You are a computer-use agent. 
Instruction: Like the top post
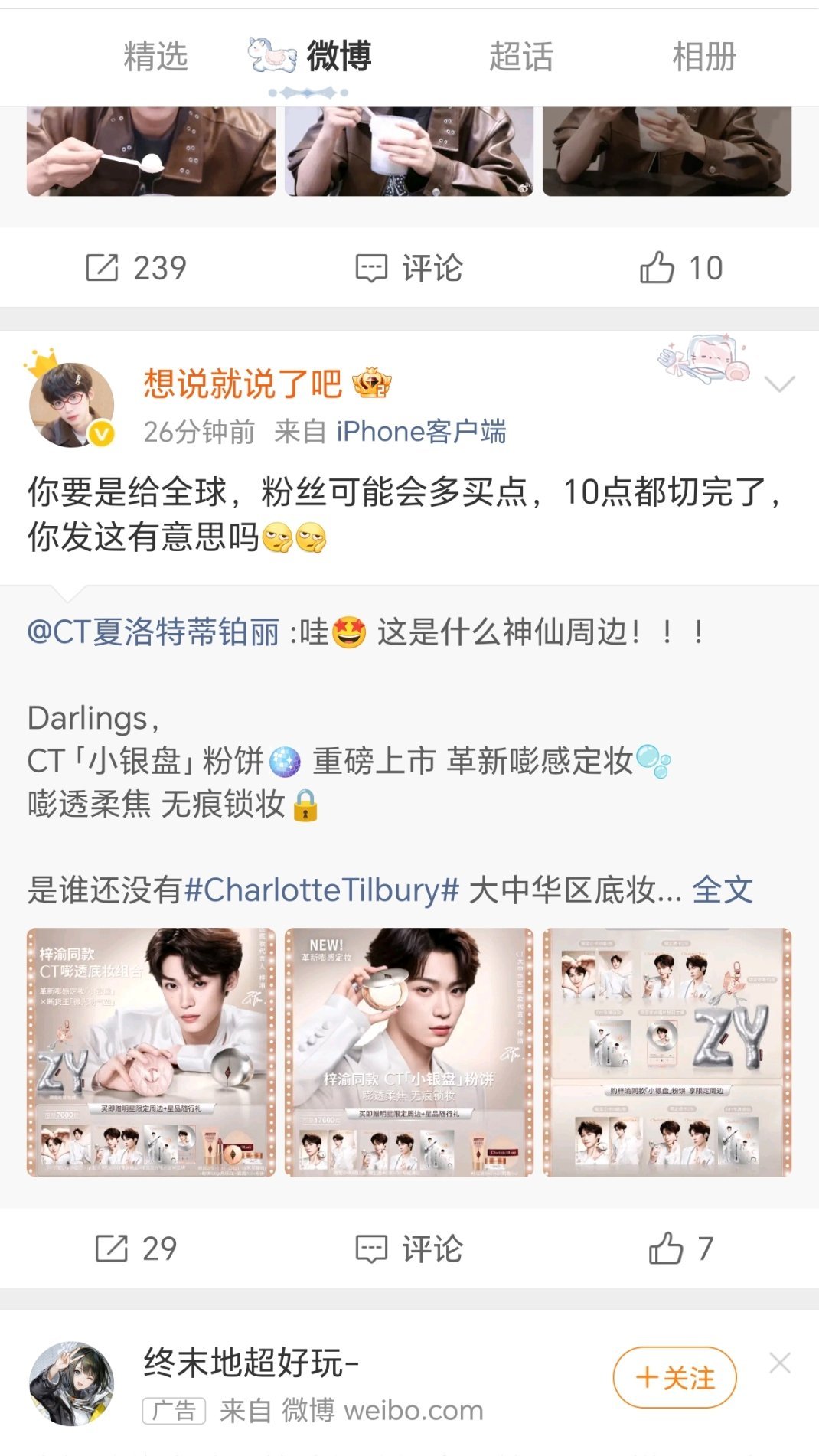coord(682,267)
